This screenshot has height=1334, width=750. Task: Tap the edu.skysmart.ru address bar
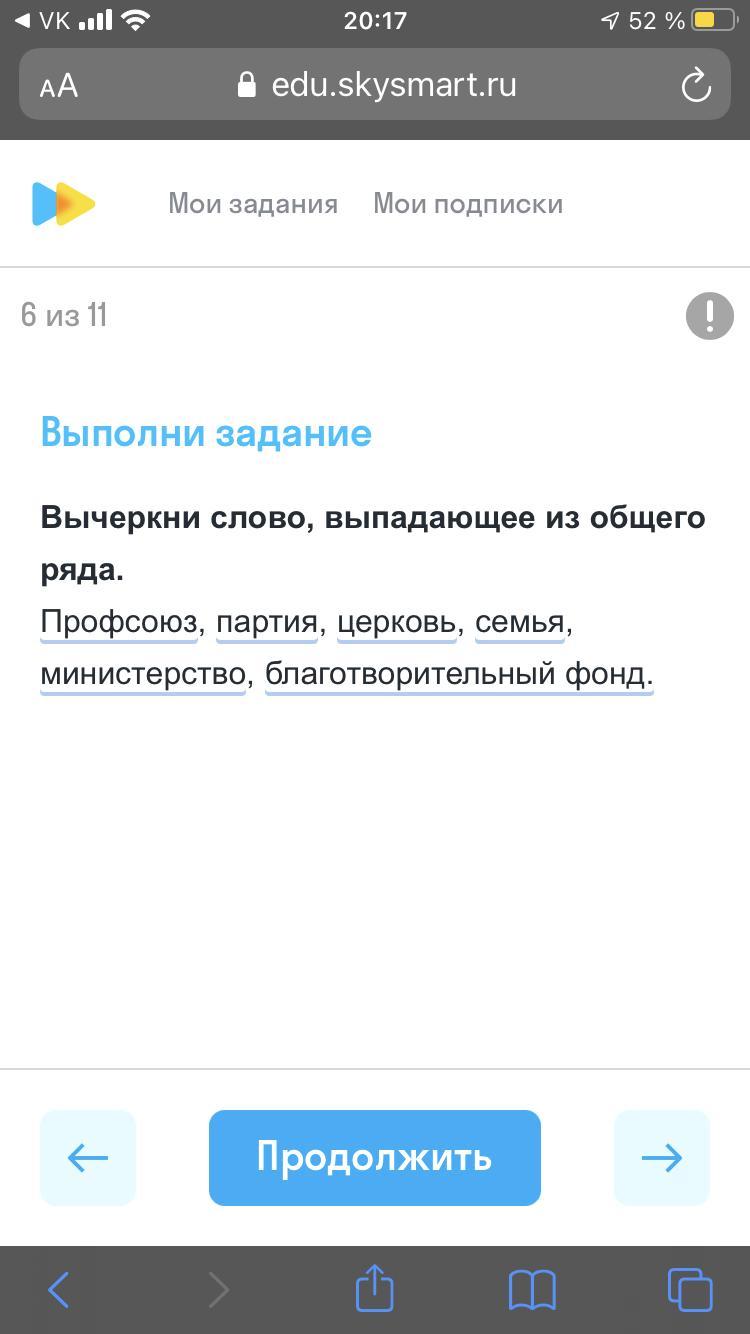tap(378, 86)
